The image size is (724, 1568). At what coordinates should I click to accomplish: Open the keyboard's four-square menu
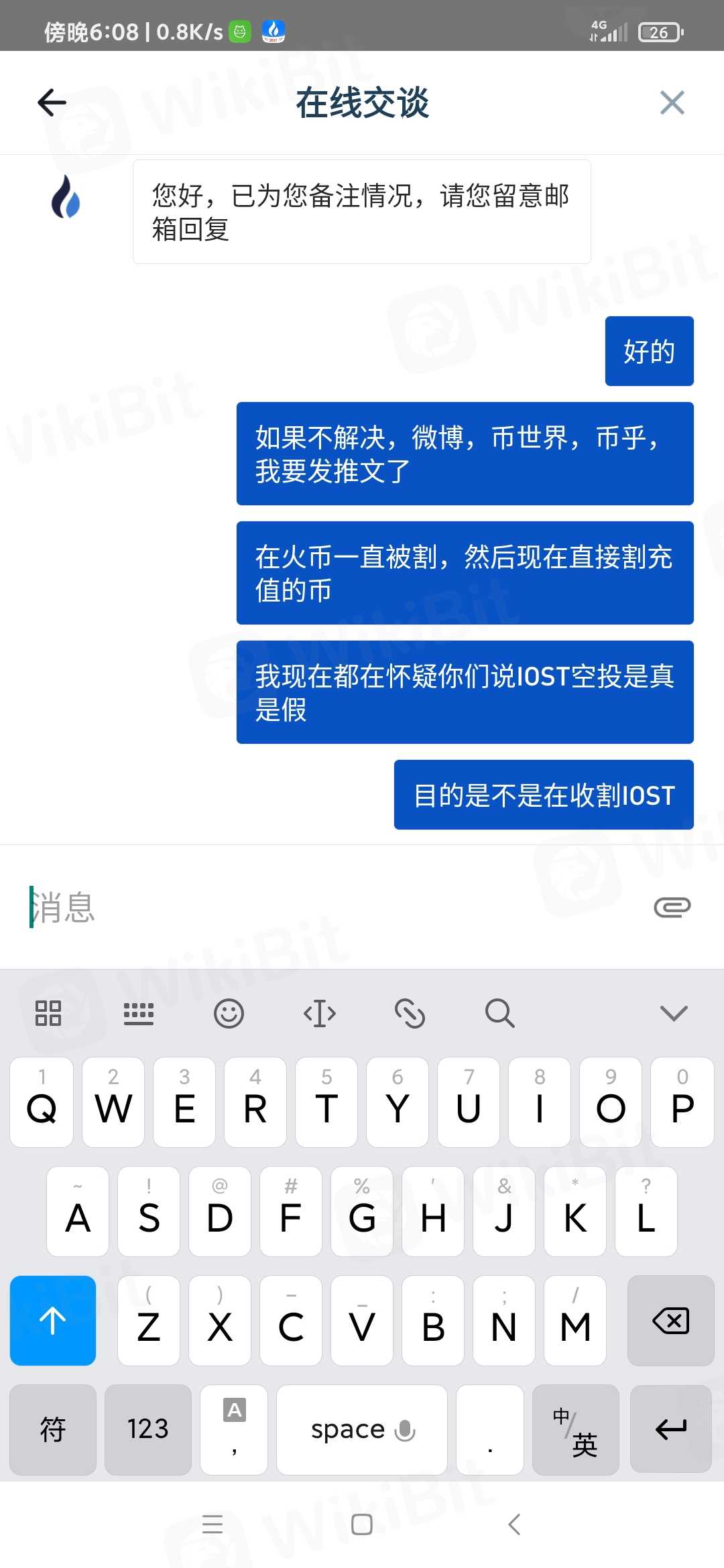pos(48,1013)
